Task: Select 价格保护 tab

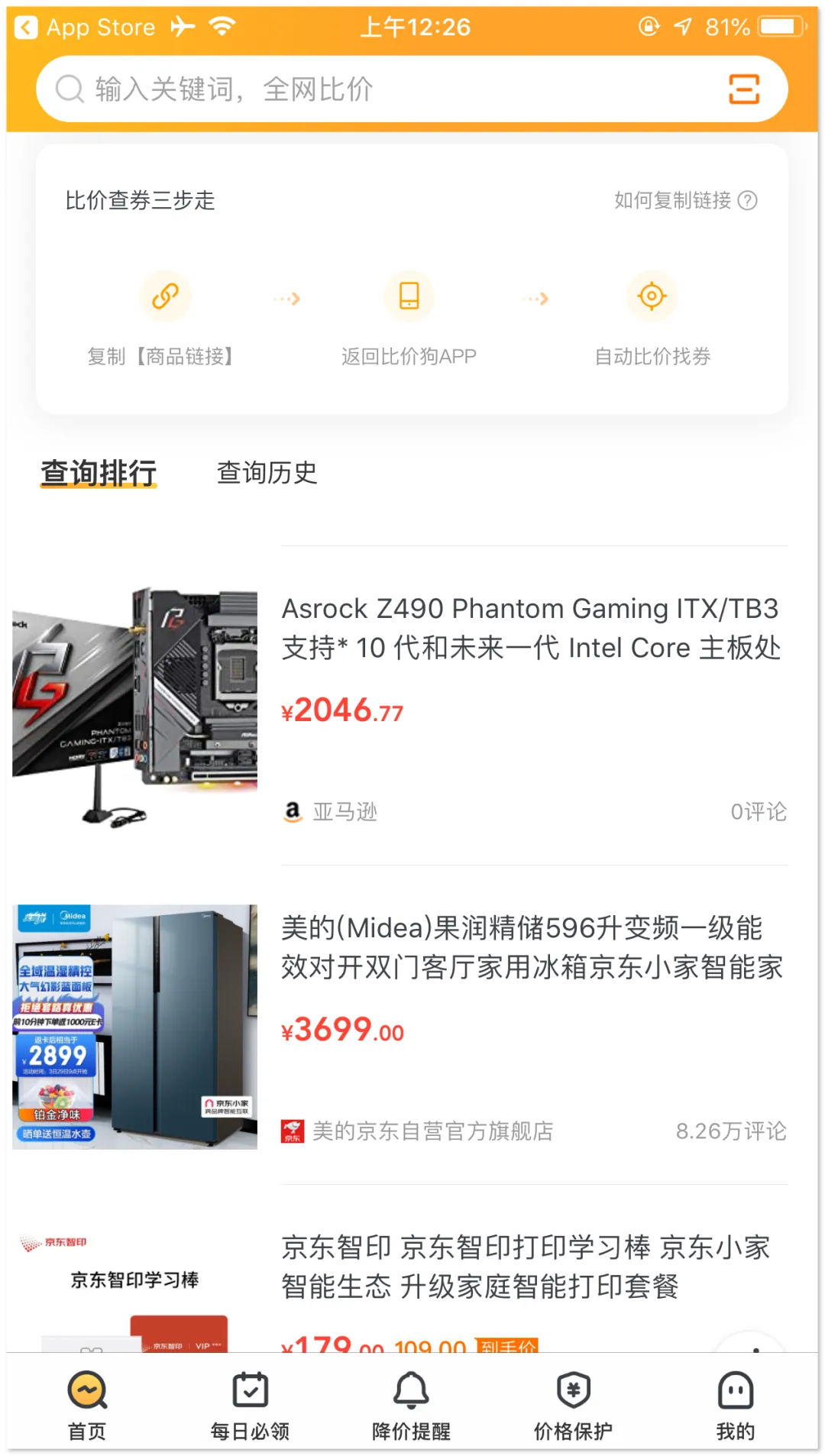Action: click(573, 1404)
